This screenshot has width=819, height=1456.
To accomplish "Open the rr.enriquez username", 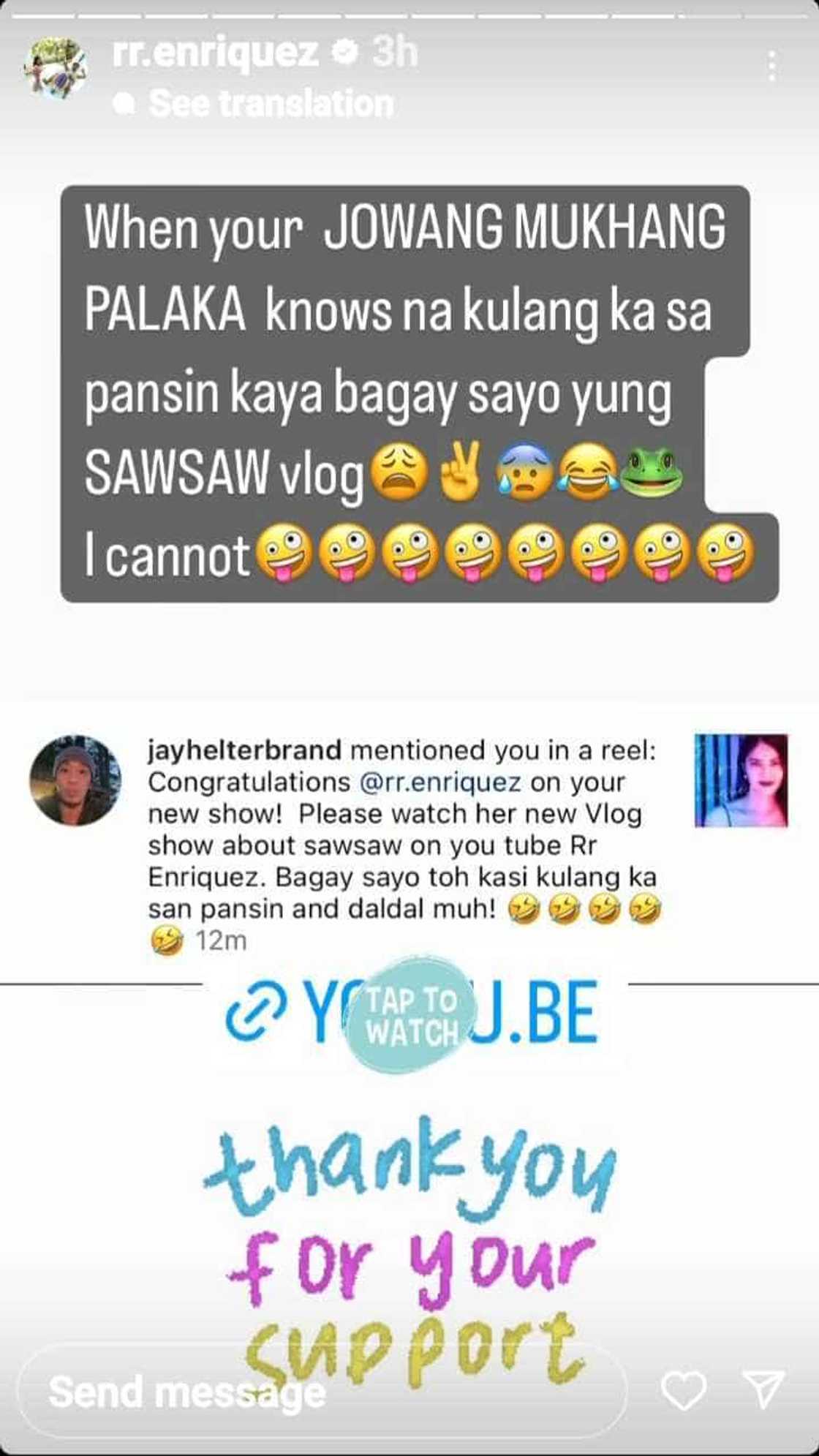I will tap(216, 52).
